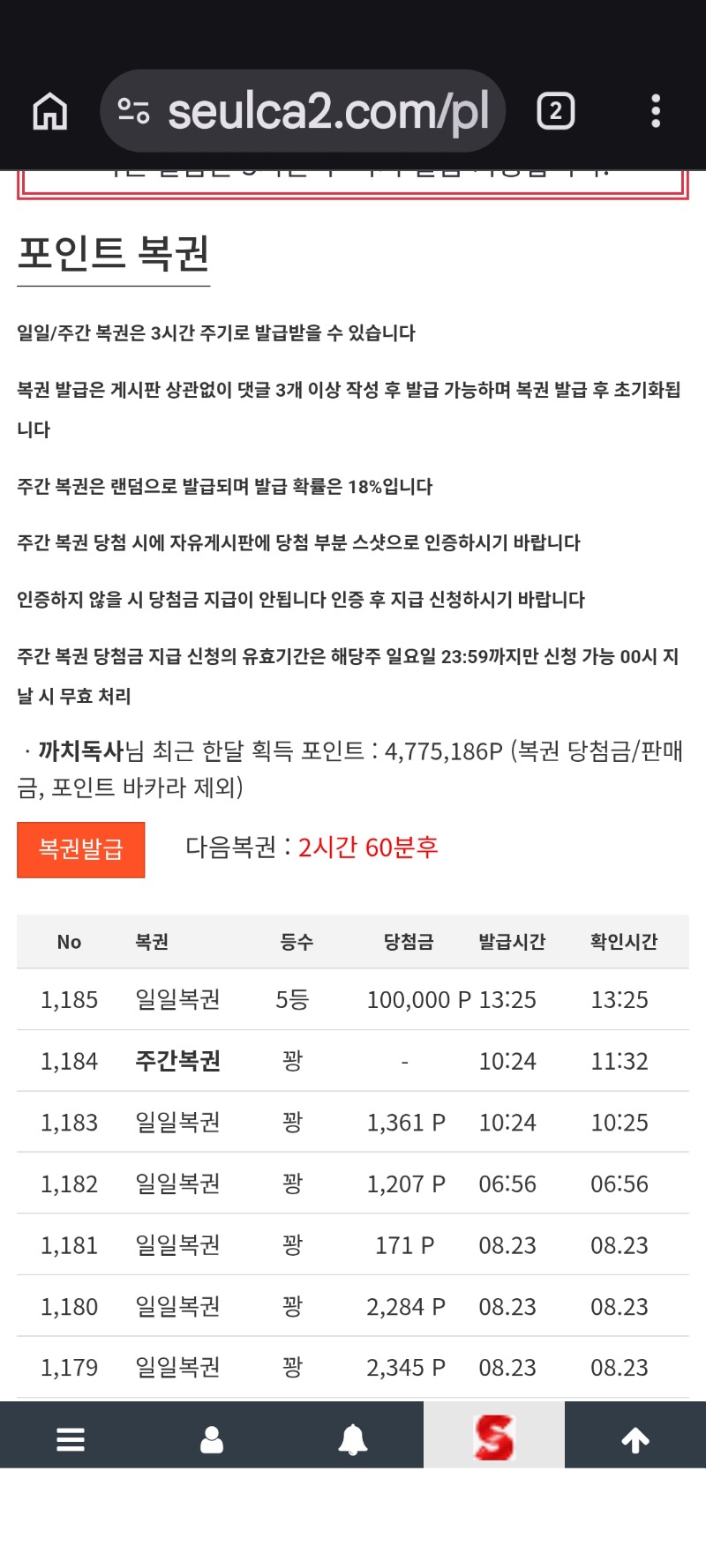Screen dimensions: 706x1568
Task: Open the browser tab switcher
Action: (556, 111)
